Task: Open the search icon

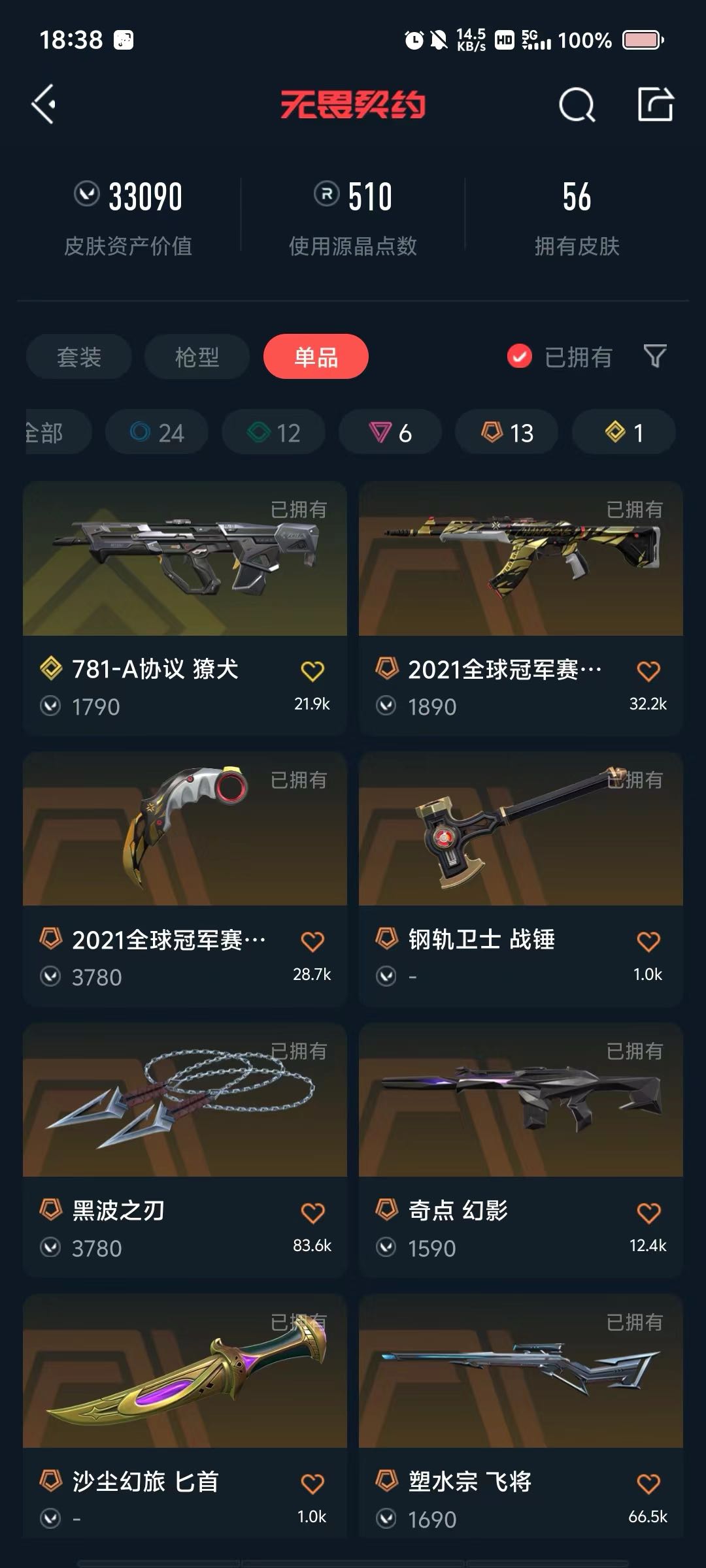Action: 577,105
